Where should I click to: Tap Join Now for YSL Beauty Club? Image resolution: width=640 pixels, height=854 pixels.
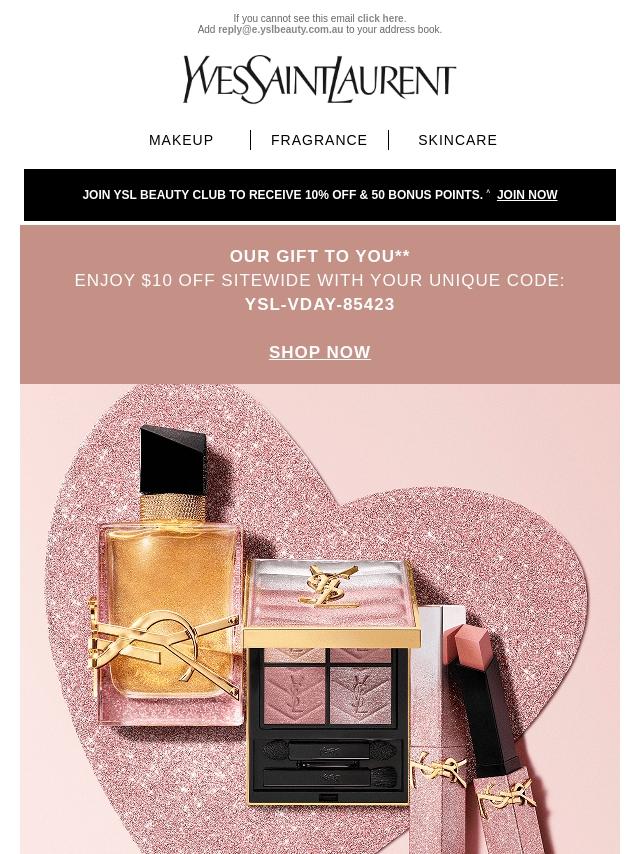(527, 195)
